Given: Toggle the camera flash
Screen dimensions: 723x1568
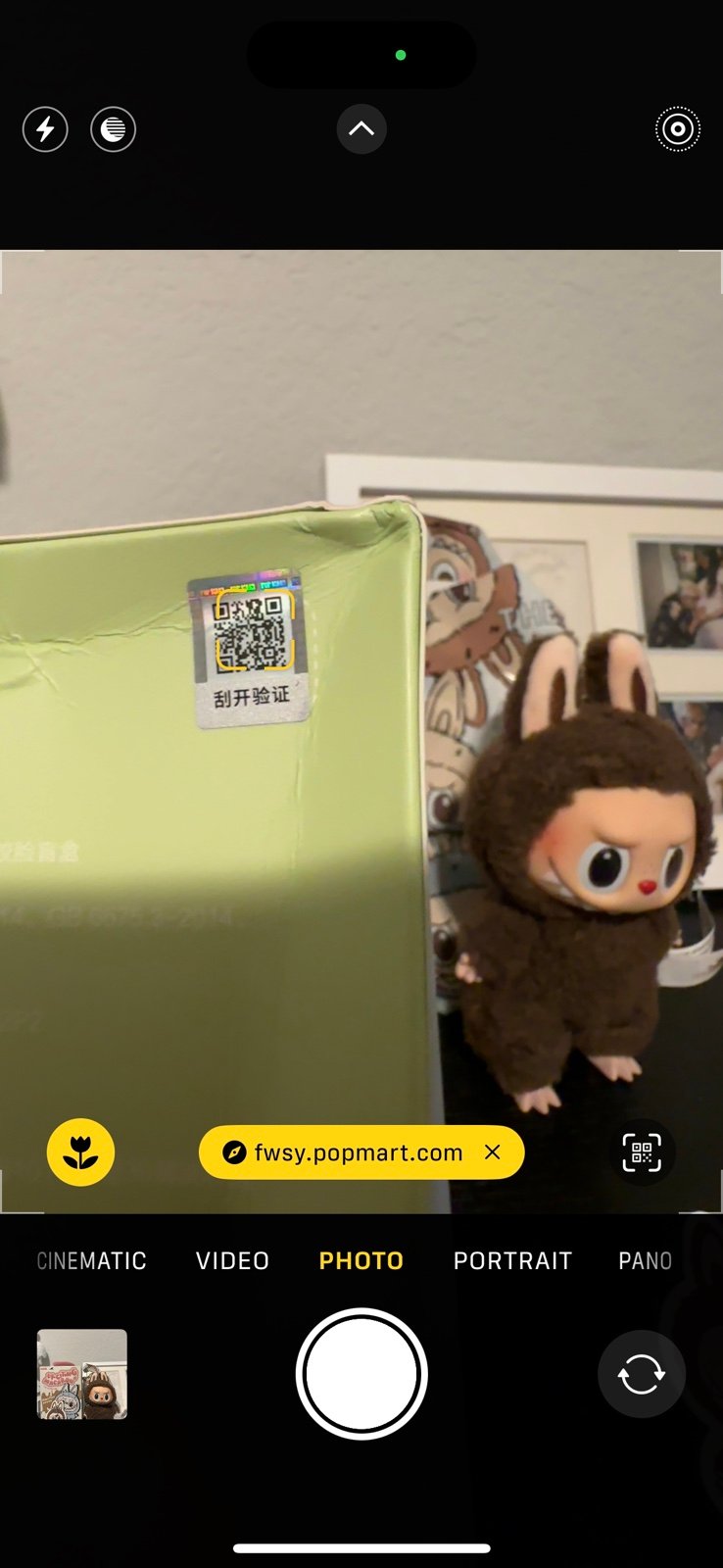Looking at the screenshot, I should point(45,129).
